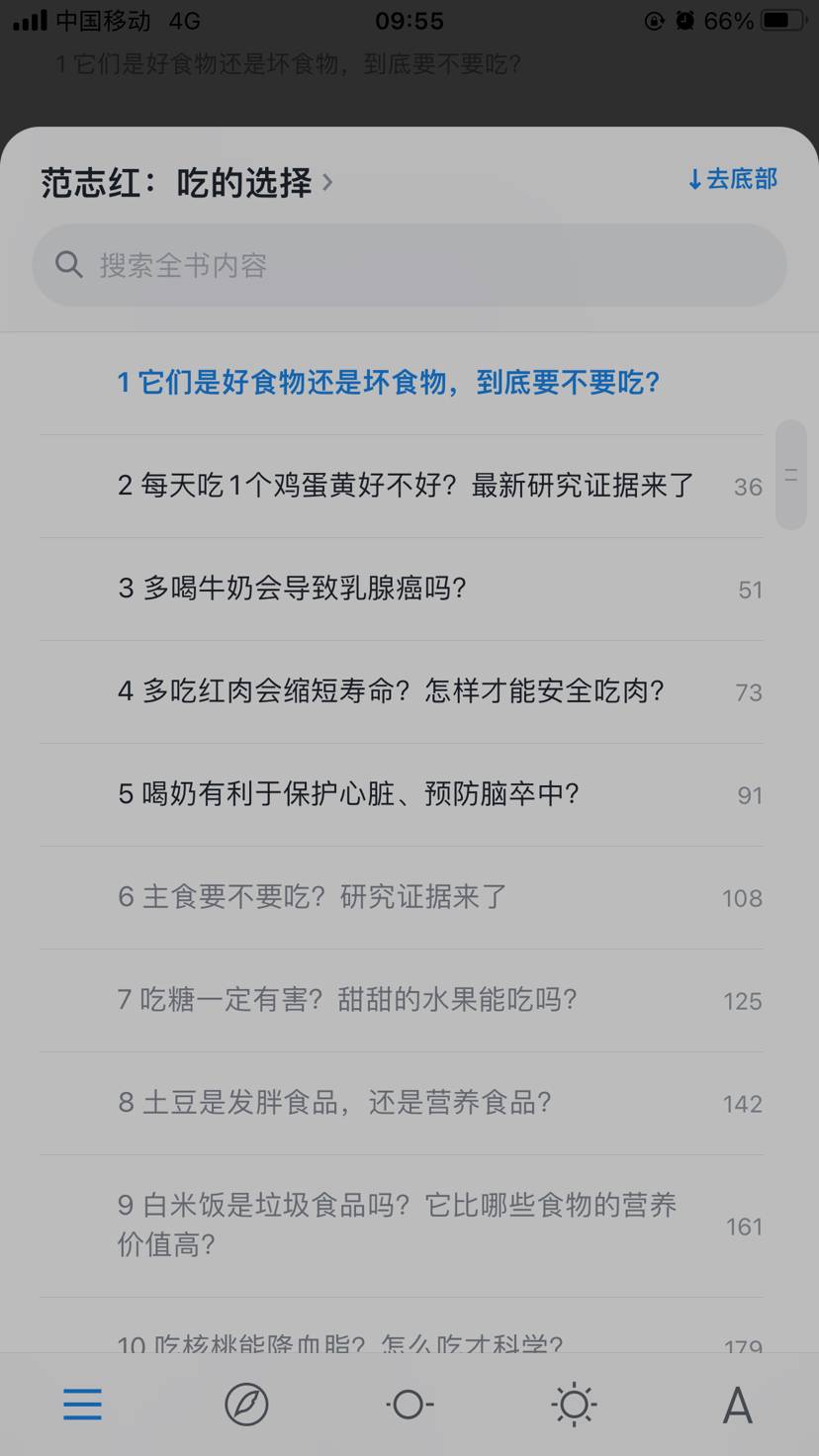Jump to bottom with 去底部
Screen dimensions: 819x1456
(x=733, y=179)
